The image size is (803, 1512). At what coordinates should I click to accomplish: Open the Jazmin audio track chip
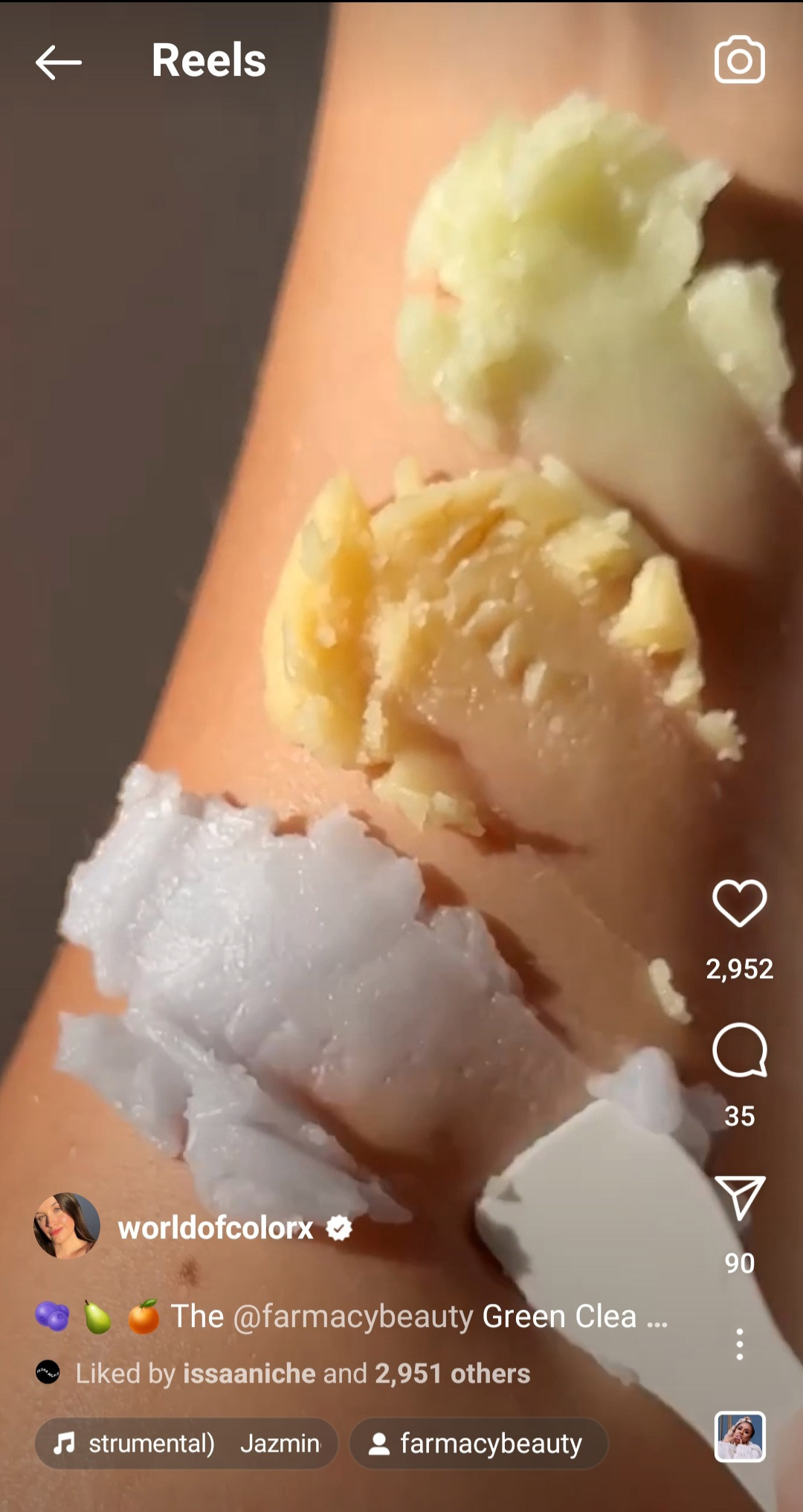pyautogui.click(x=187, y=1443)
